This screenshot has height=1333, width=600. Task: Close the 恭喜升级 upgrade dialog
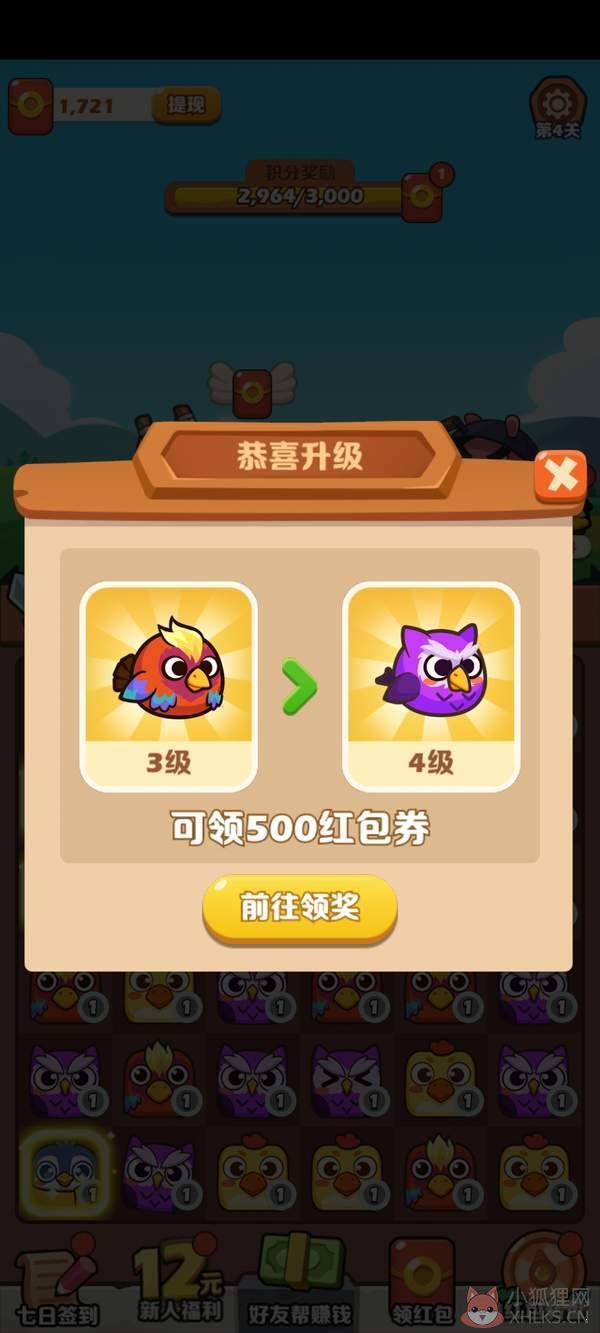560,475
